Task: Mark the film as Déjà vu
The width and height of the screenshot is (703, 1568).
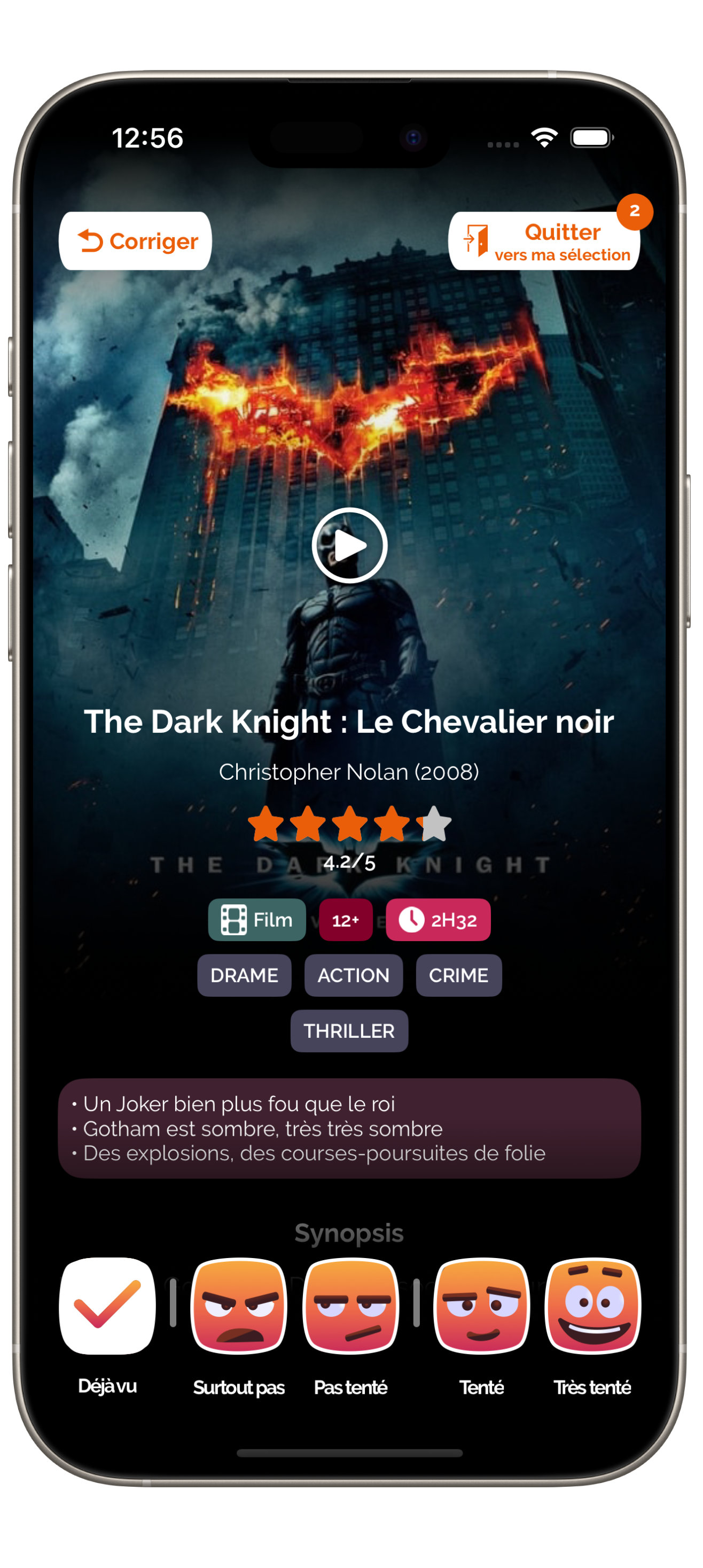Action: [x=108, y=1306]
